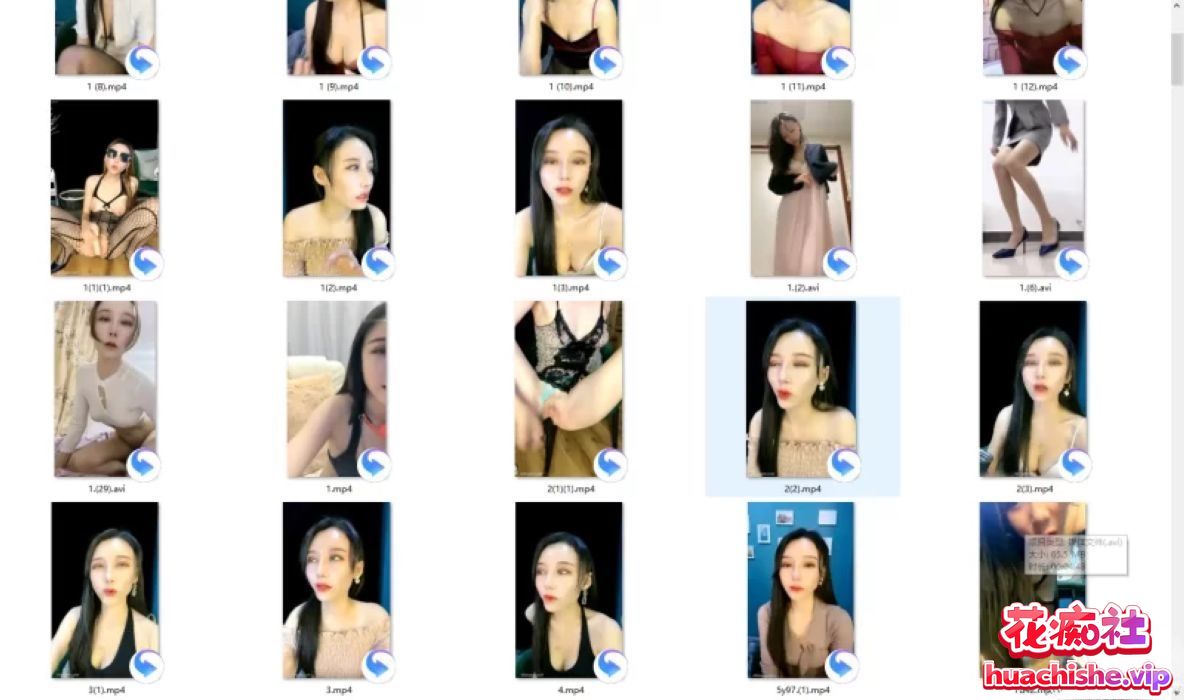1184x700 pixels.
Task: Select the 3.mp4 video file
Action: click(337, 590)
